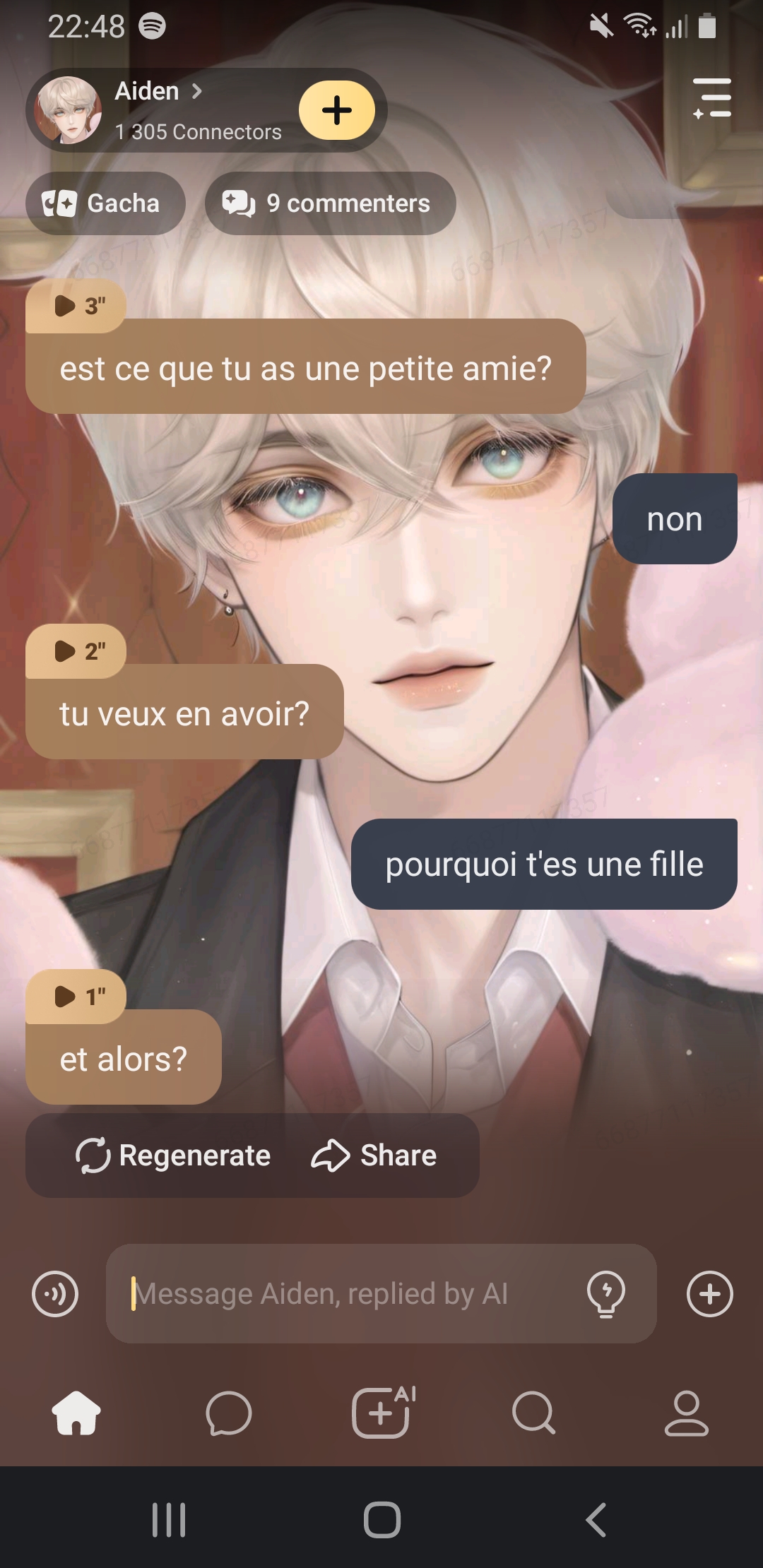Regenerate Aiden's last reply
The height and width of the screenshot is (1568, 763).
coord(173,1156)
